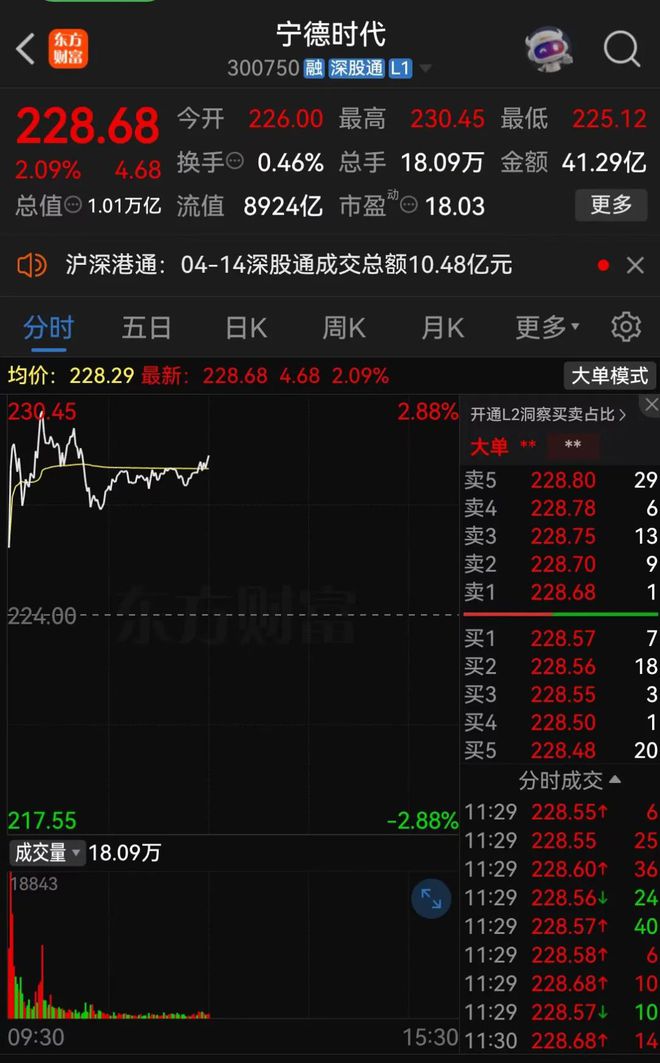Go back with the top-left arrow

pyautogui.click(x=26, y=49)
